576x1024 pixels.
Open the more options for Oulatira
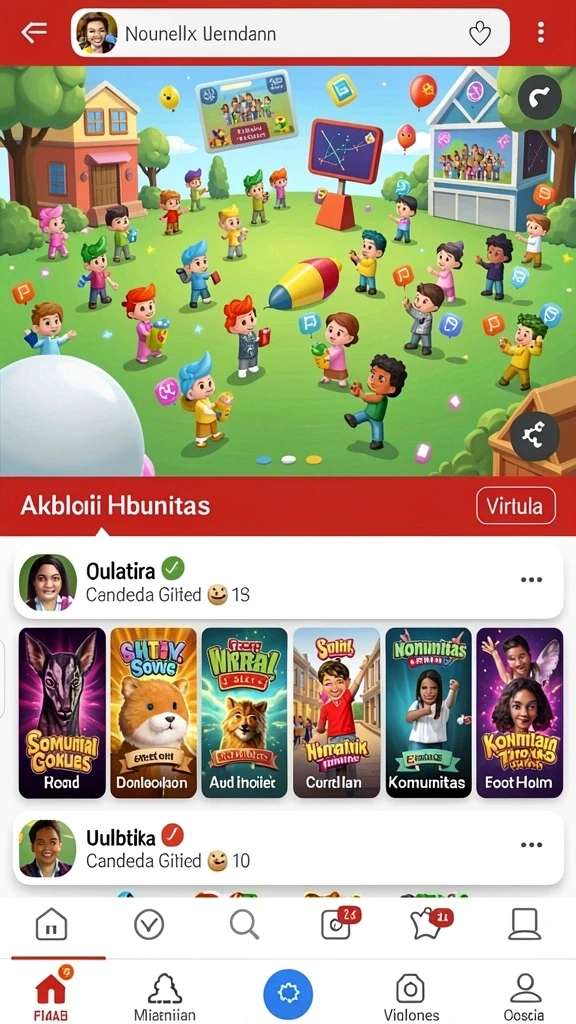pos(532,580)
